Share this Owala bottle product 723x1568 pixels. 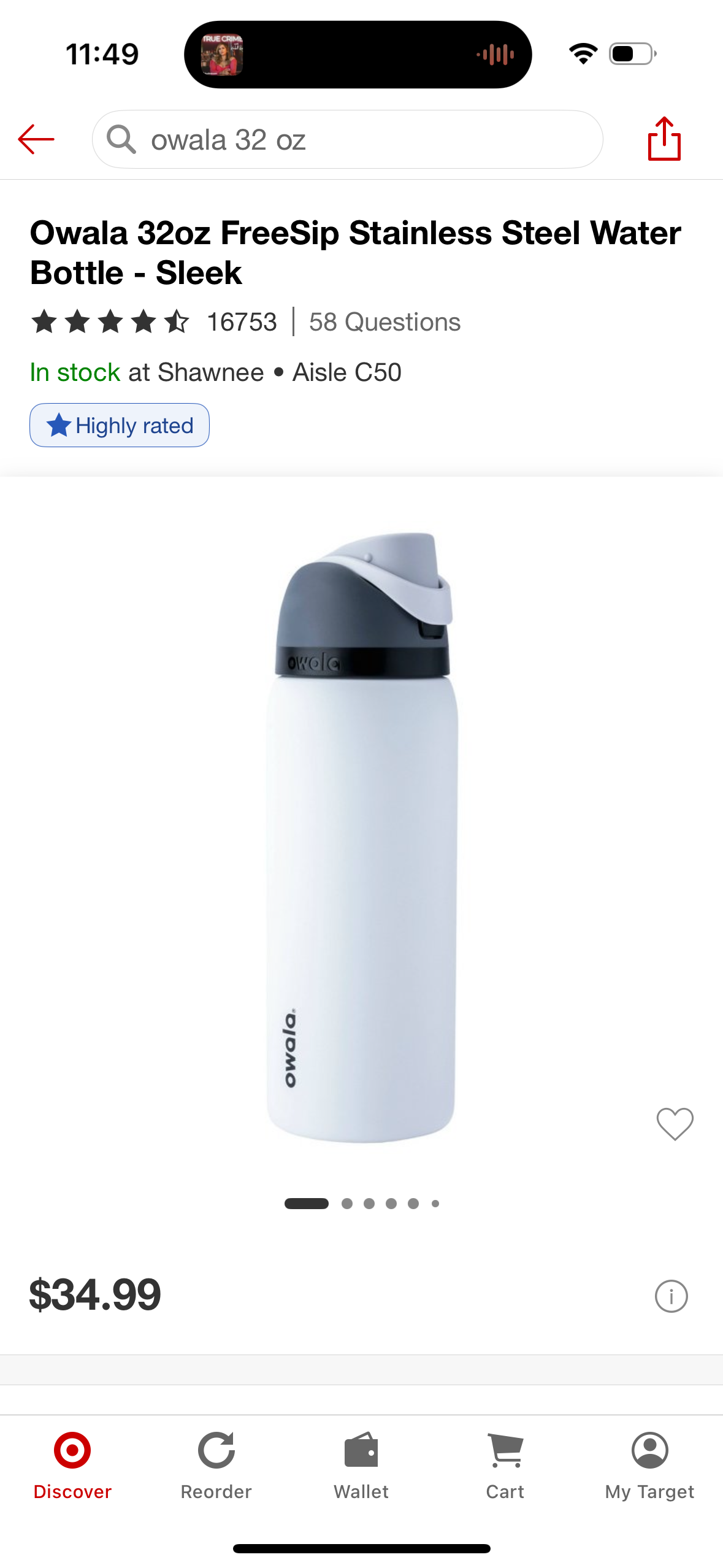point(664,139)
